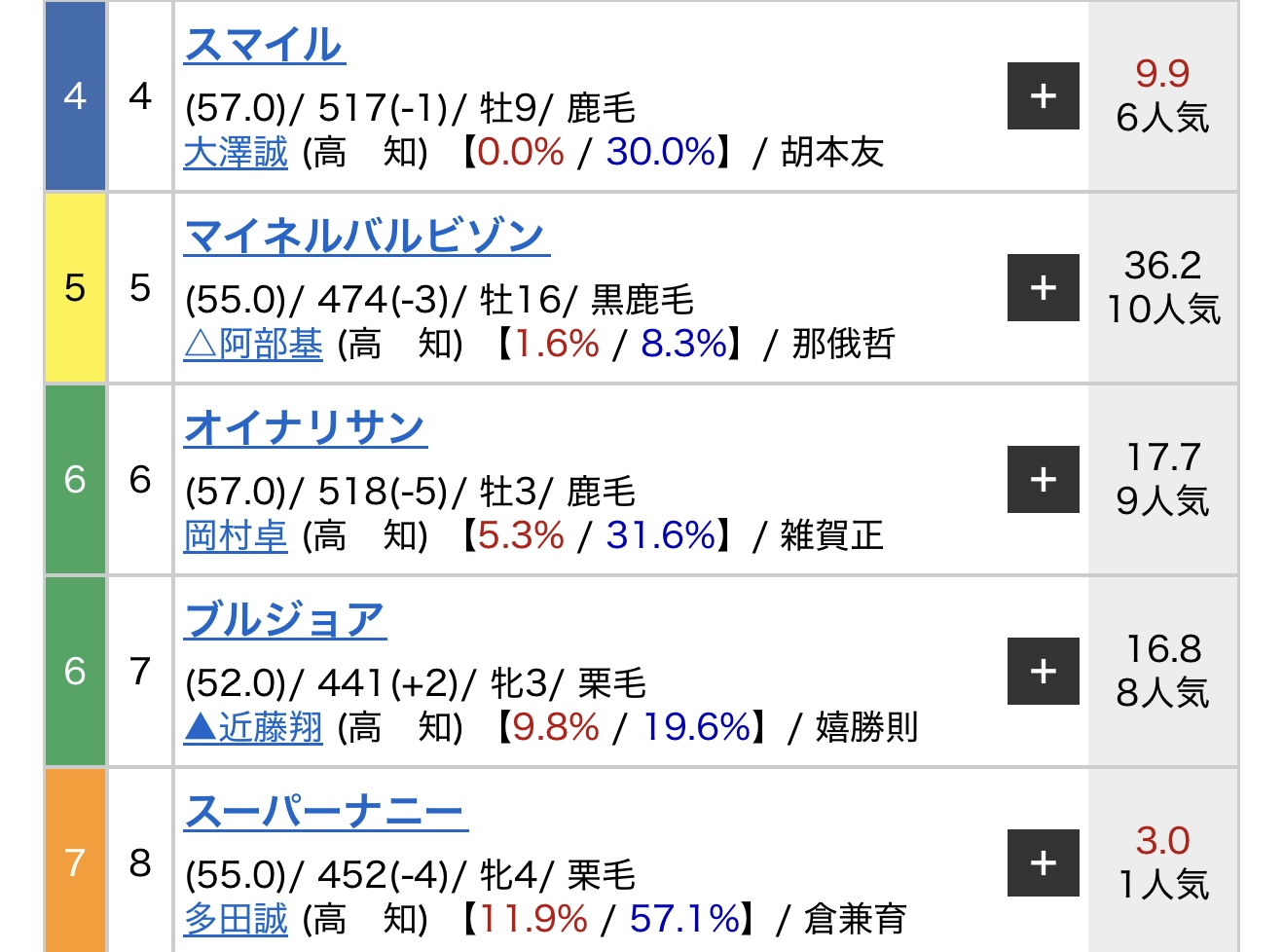View jockey 多田誠 profile
Viewport: 1284px width, 952px height.
(236, 920)
